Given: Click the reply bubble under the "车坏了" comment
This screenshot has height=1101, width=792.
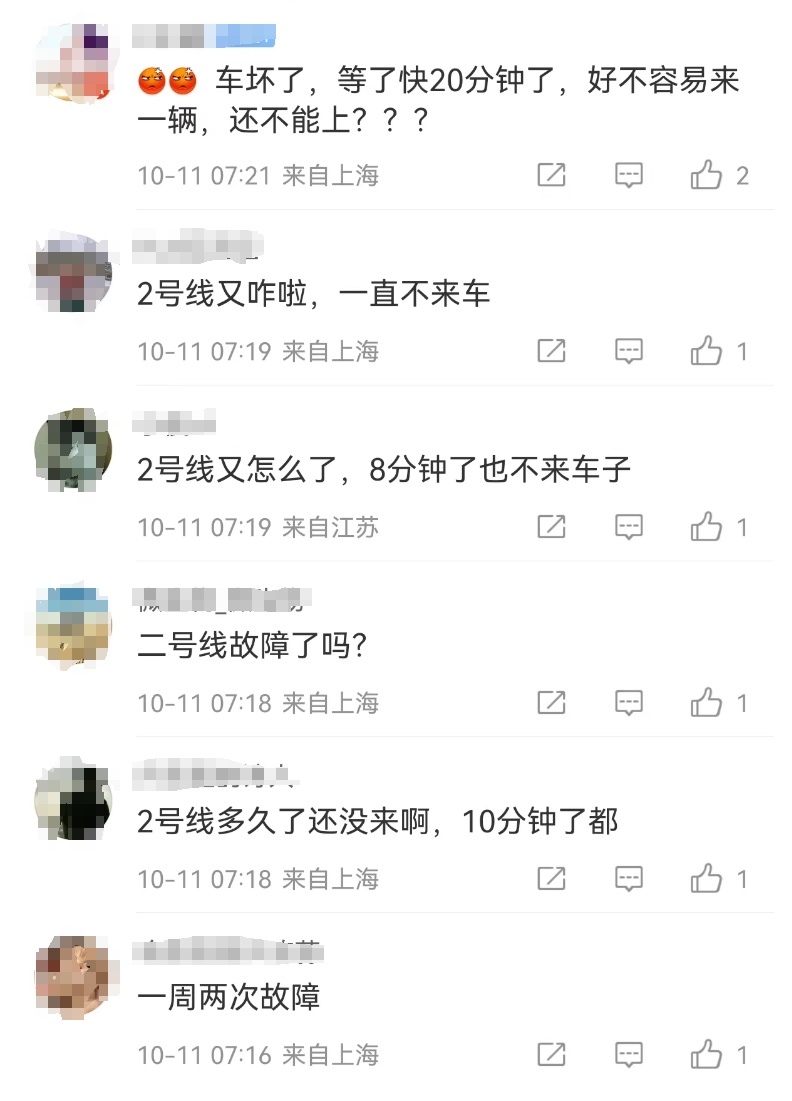Looking at the screenshot, I should click(x=628, y=174).
